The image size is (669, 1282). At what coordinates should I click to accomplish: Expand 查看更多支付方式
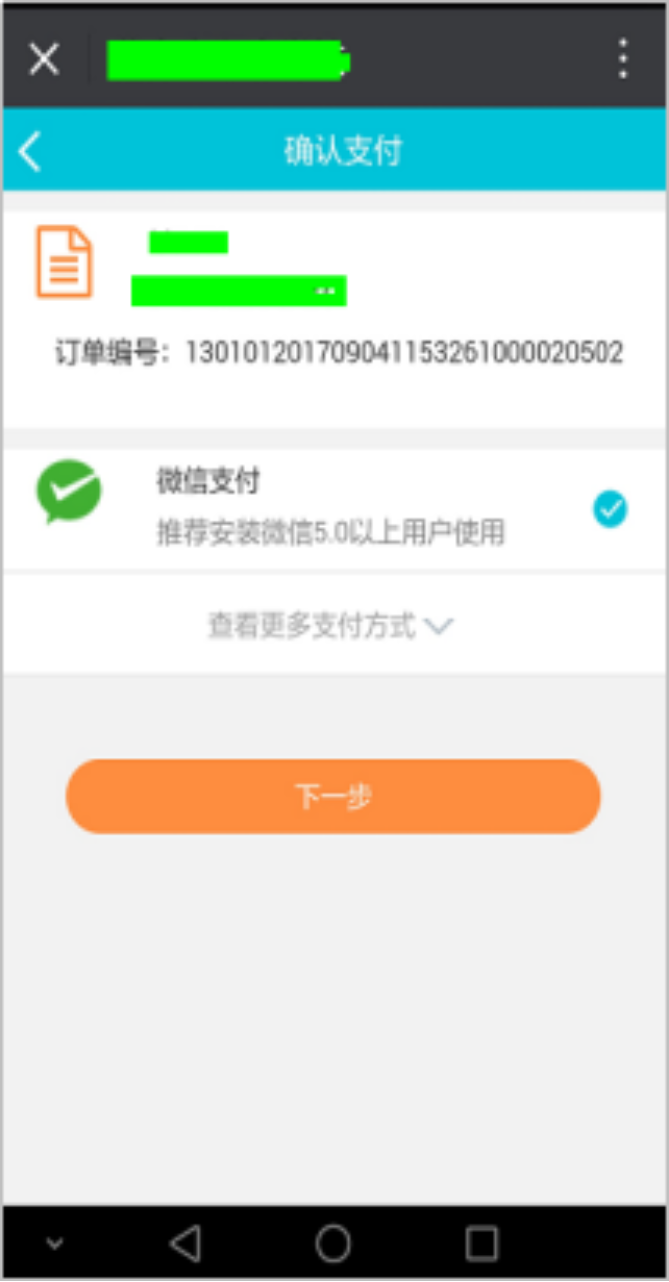click(x=330, y=626)
